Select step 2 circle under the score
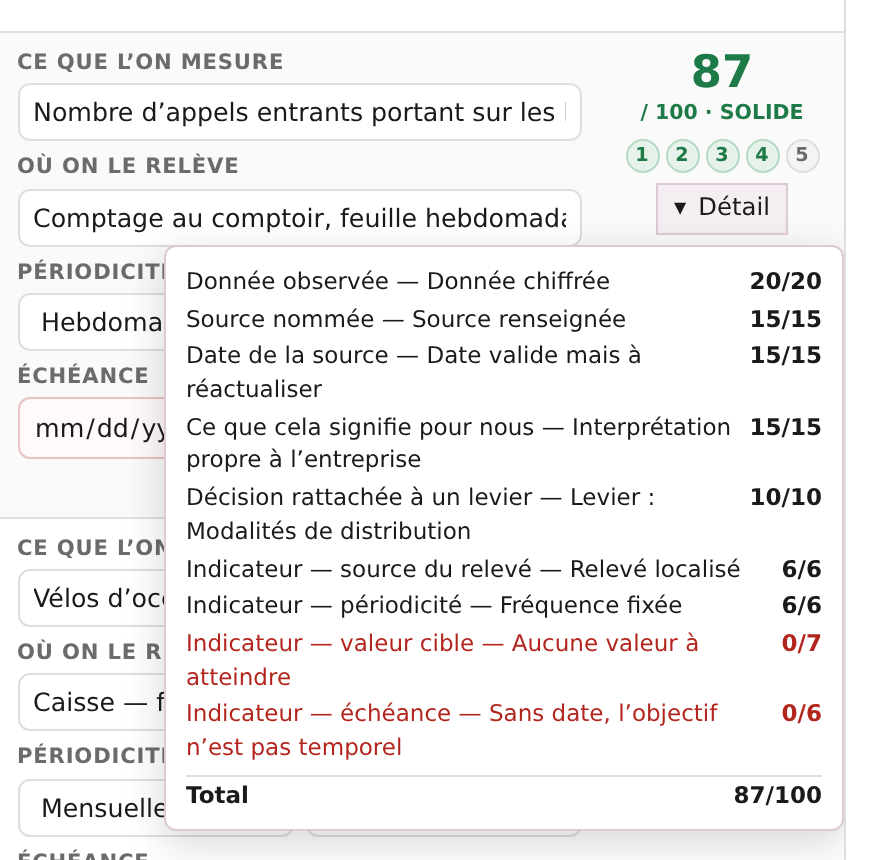876x860 pixels. [682, 155]
